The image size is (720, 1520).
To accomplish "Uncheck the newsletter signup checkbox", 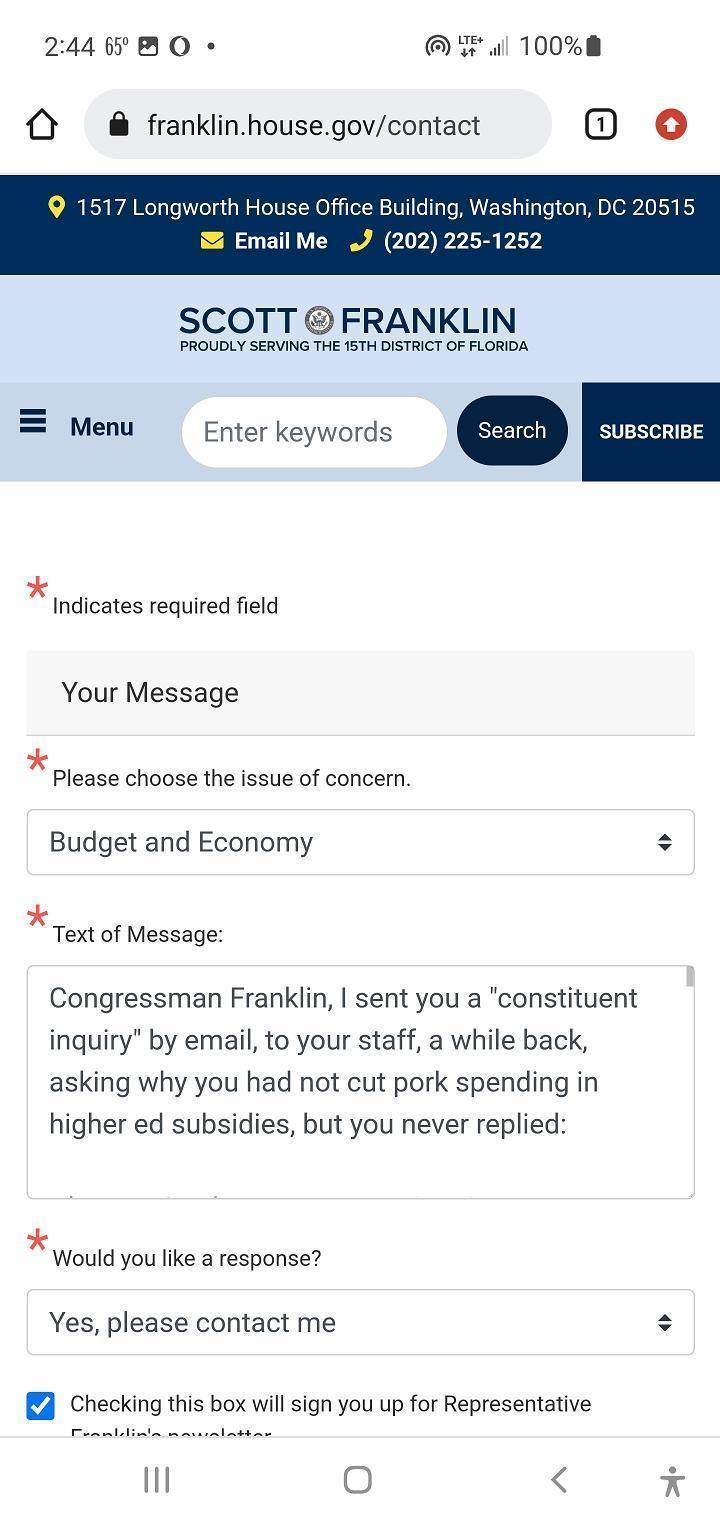I will click(x=40, y=1406).
